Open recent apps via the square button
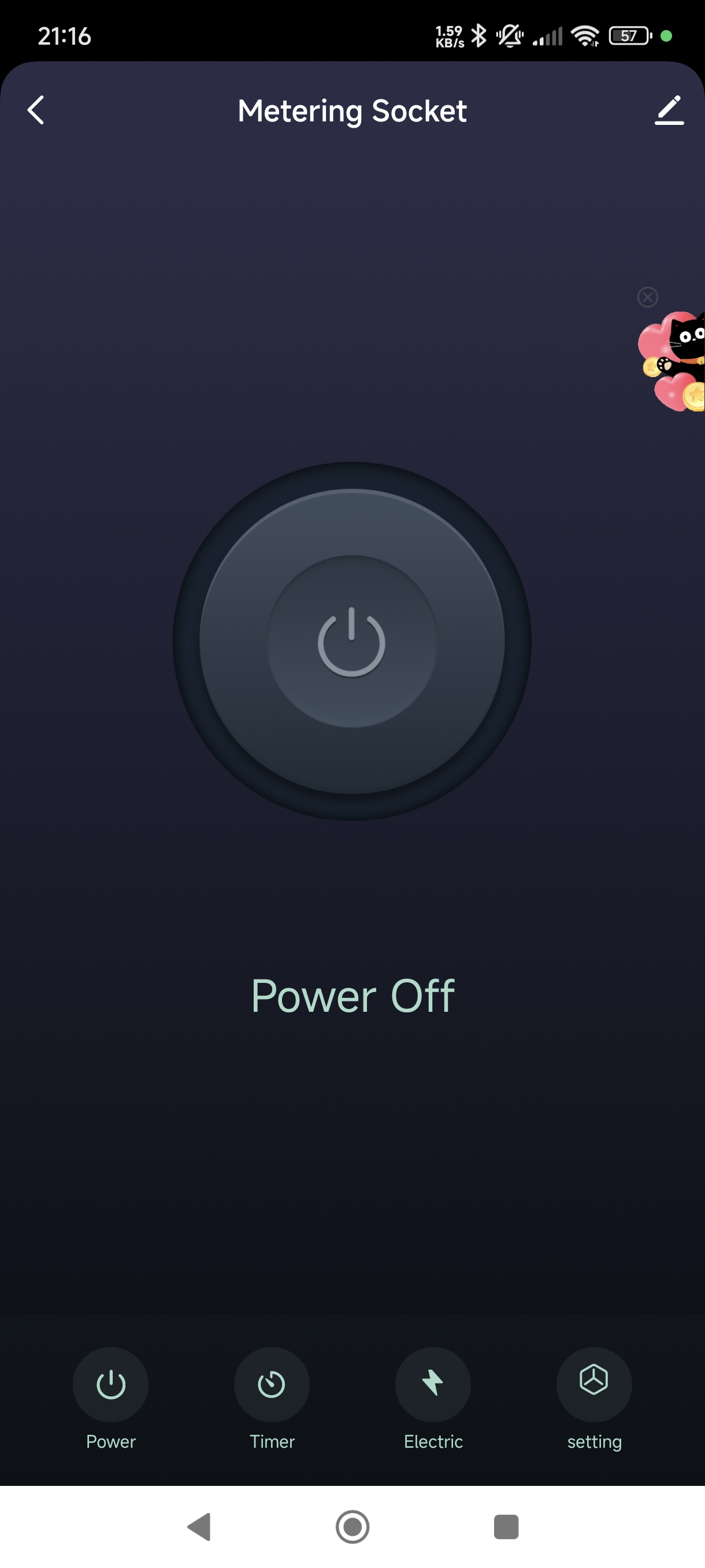Image resolution: width=705 pixels, height=1568 pixels. [506, 1526]
